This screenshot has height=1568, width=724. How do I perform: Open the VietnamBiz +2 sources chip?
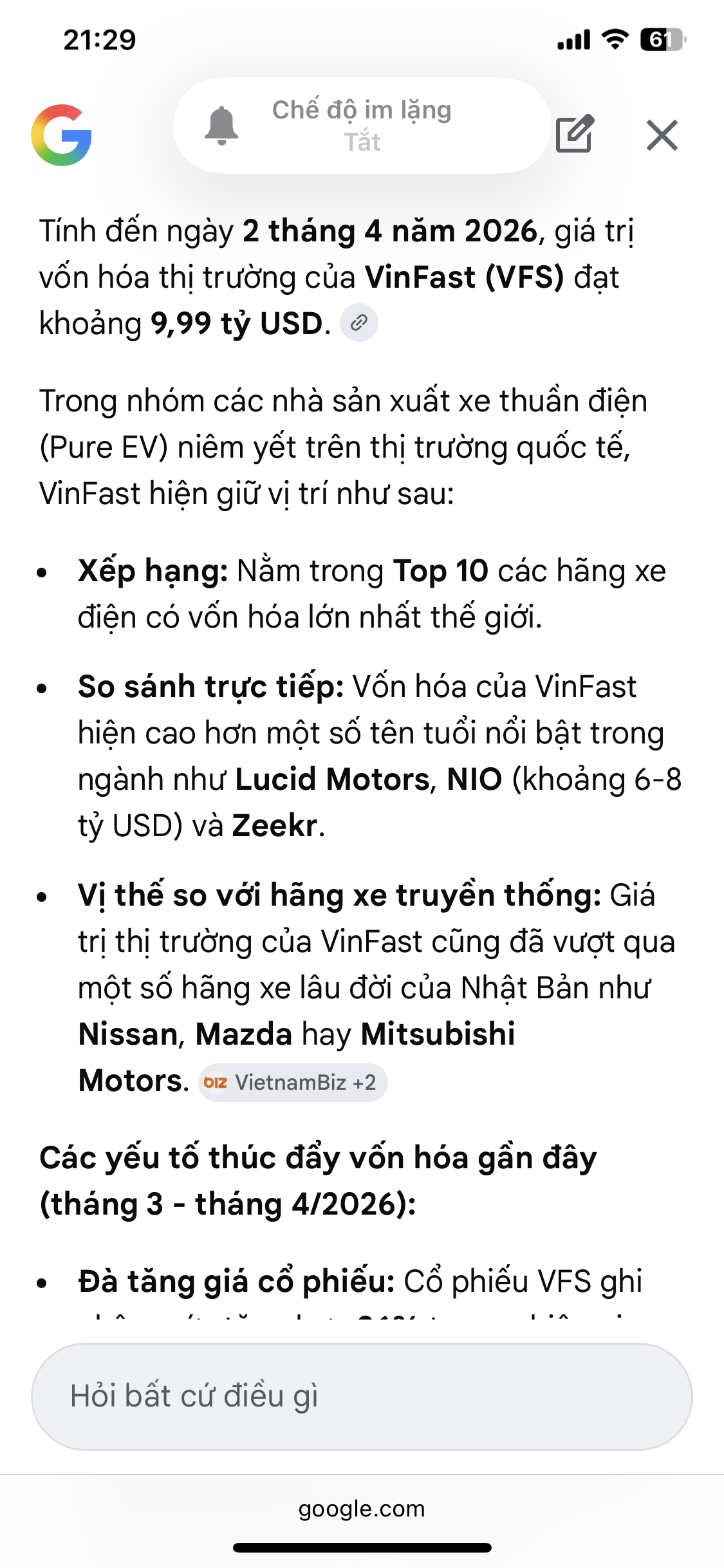tap(293, 1083)
